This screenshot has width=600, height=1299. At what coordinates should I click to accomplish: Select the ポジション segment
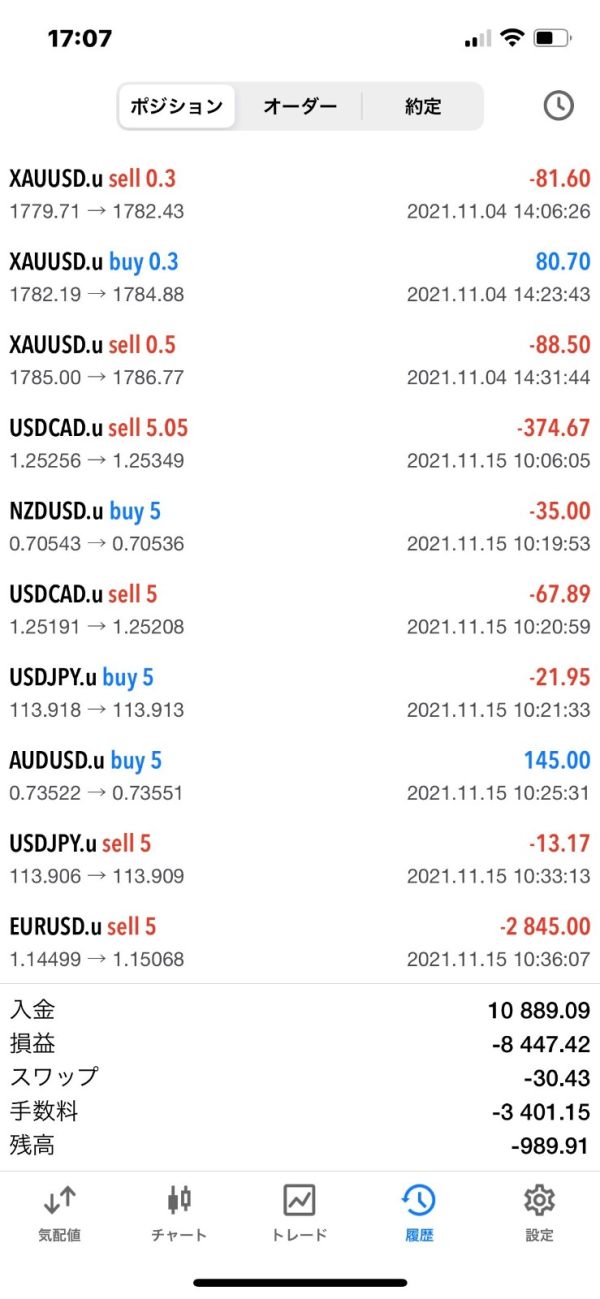177,106
